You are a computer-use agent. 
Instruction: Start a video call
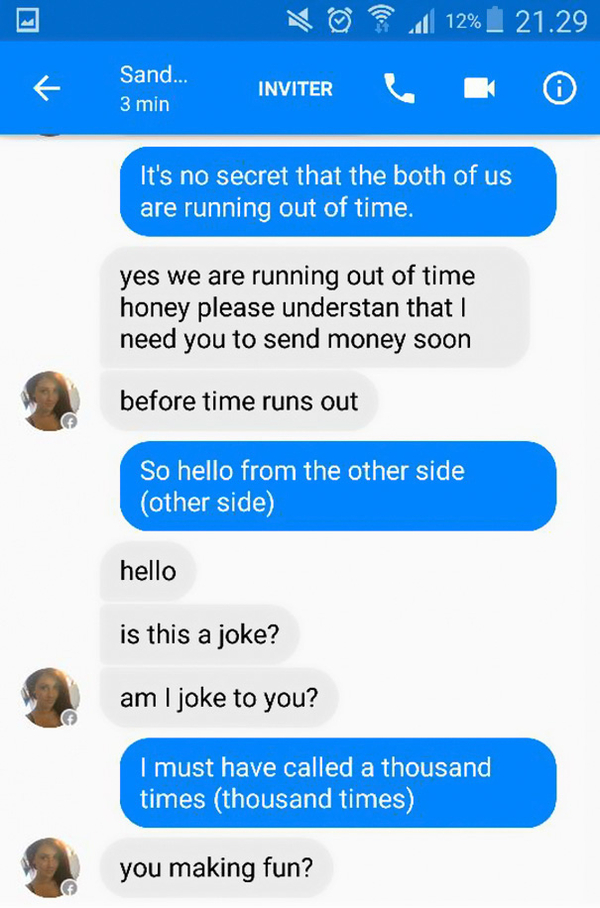[x=479, y=89]
